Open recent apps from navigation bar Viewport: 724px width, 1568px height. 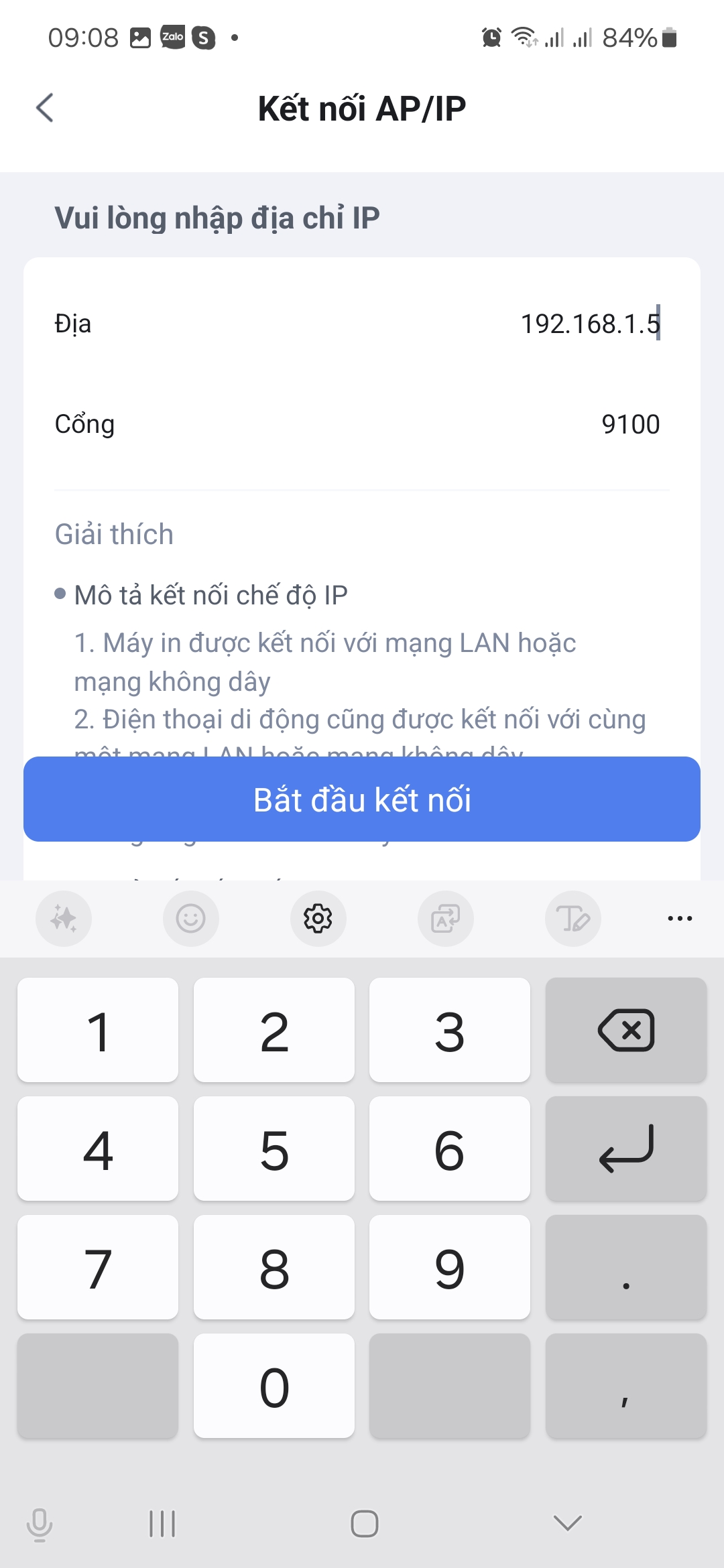pyautogui.click(x=161, y=1524)
